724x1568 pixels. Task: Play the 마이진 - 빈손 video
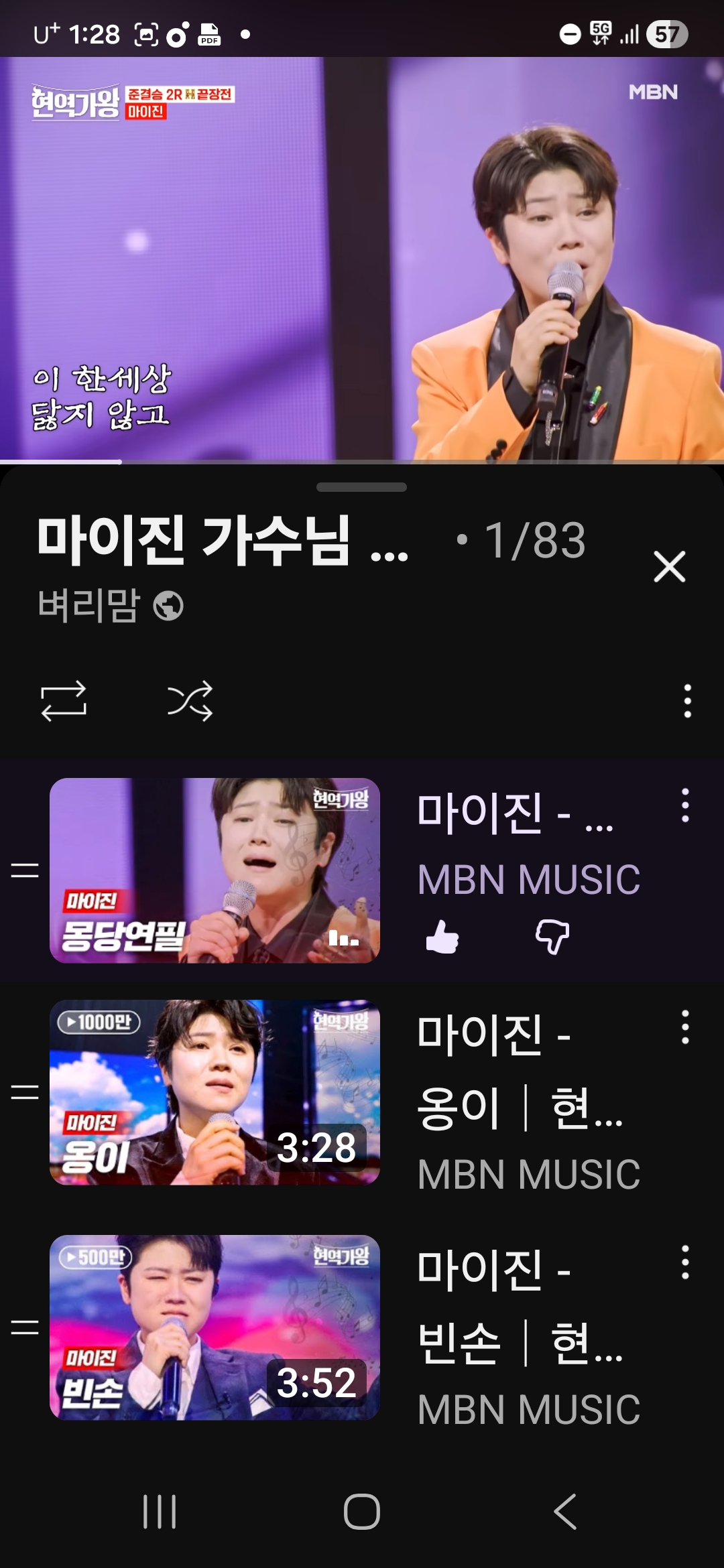(215, 1327)
